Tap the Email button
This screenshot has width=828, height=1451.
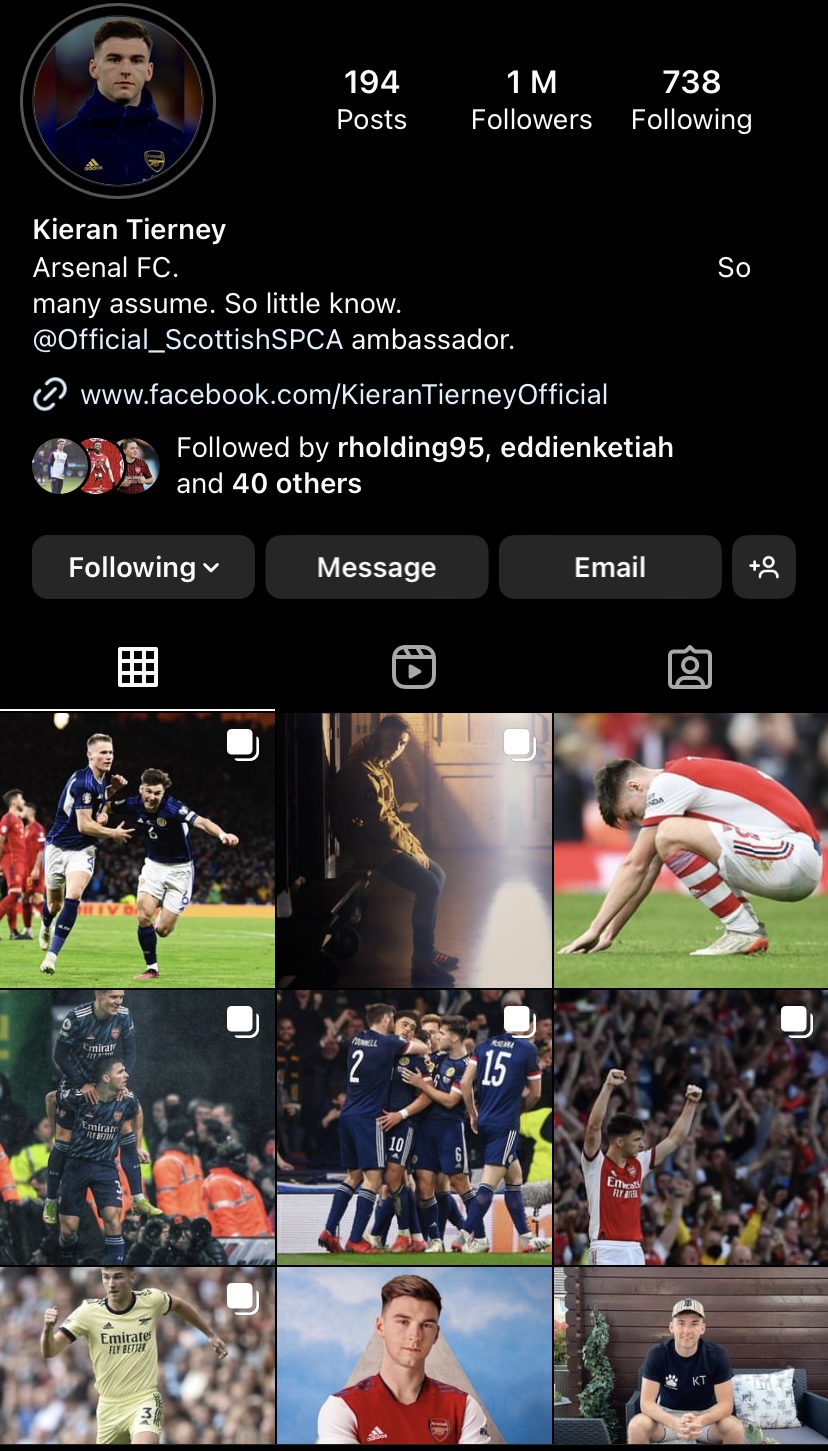pos(610,567)
